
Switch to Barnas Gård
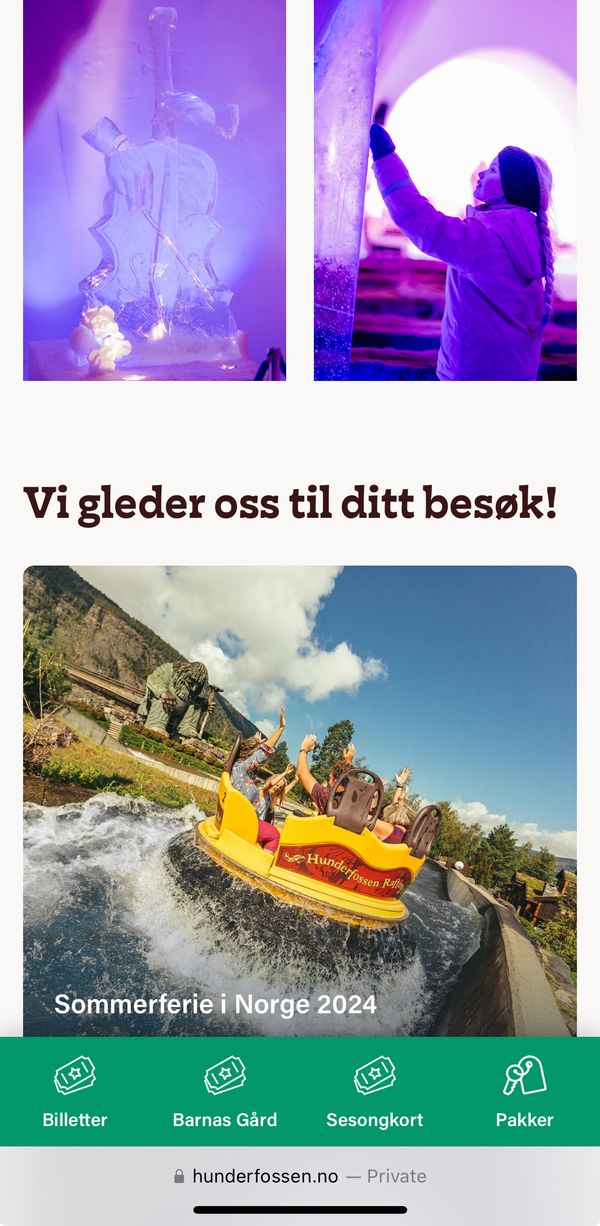(x=225, y=1092)
